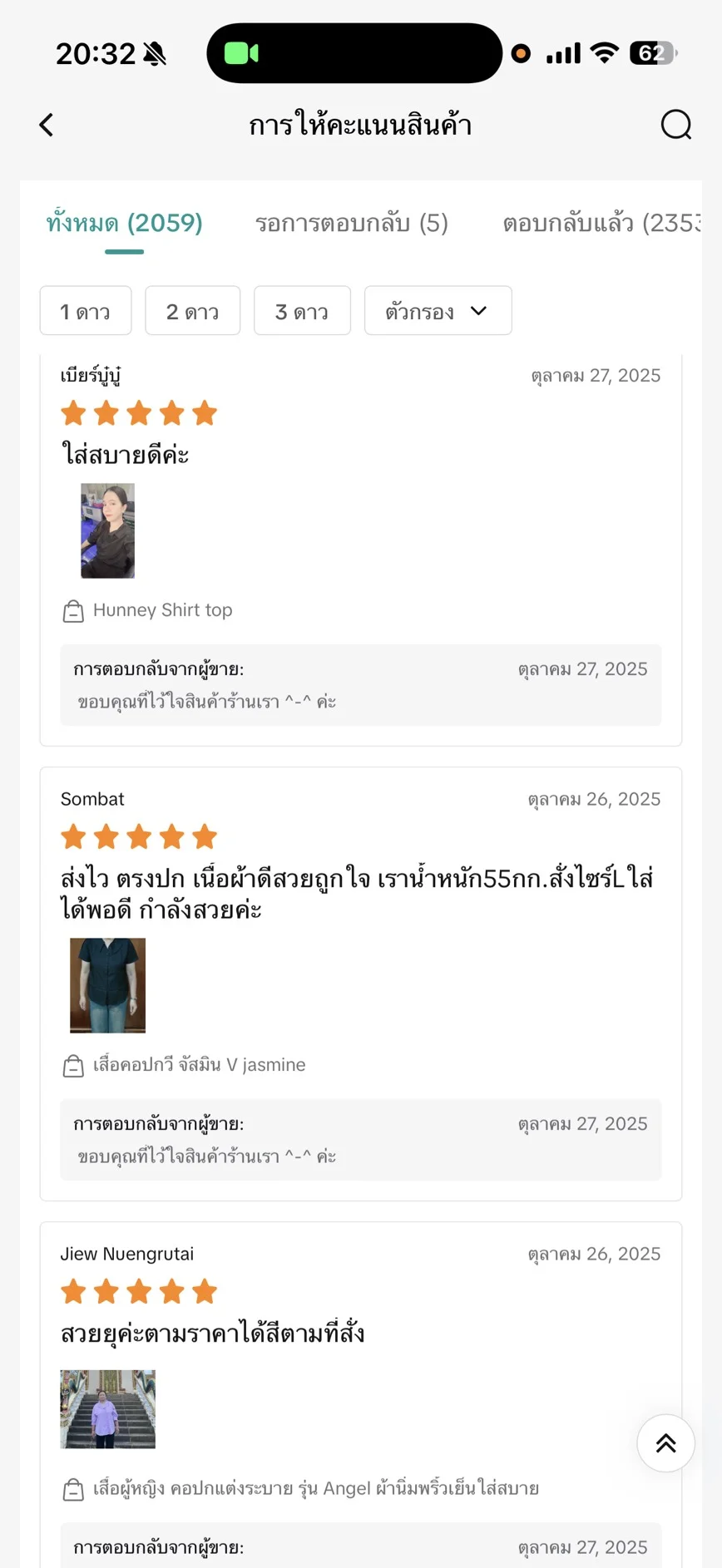Image resolution: width=722 pixels, height=1568 pixels.
Task: Toggle the 1 ดาว filter
Action: point(86,310)
